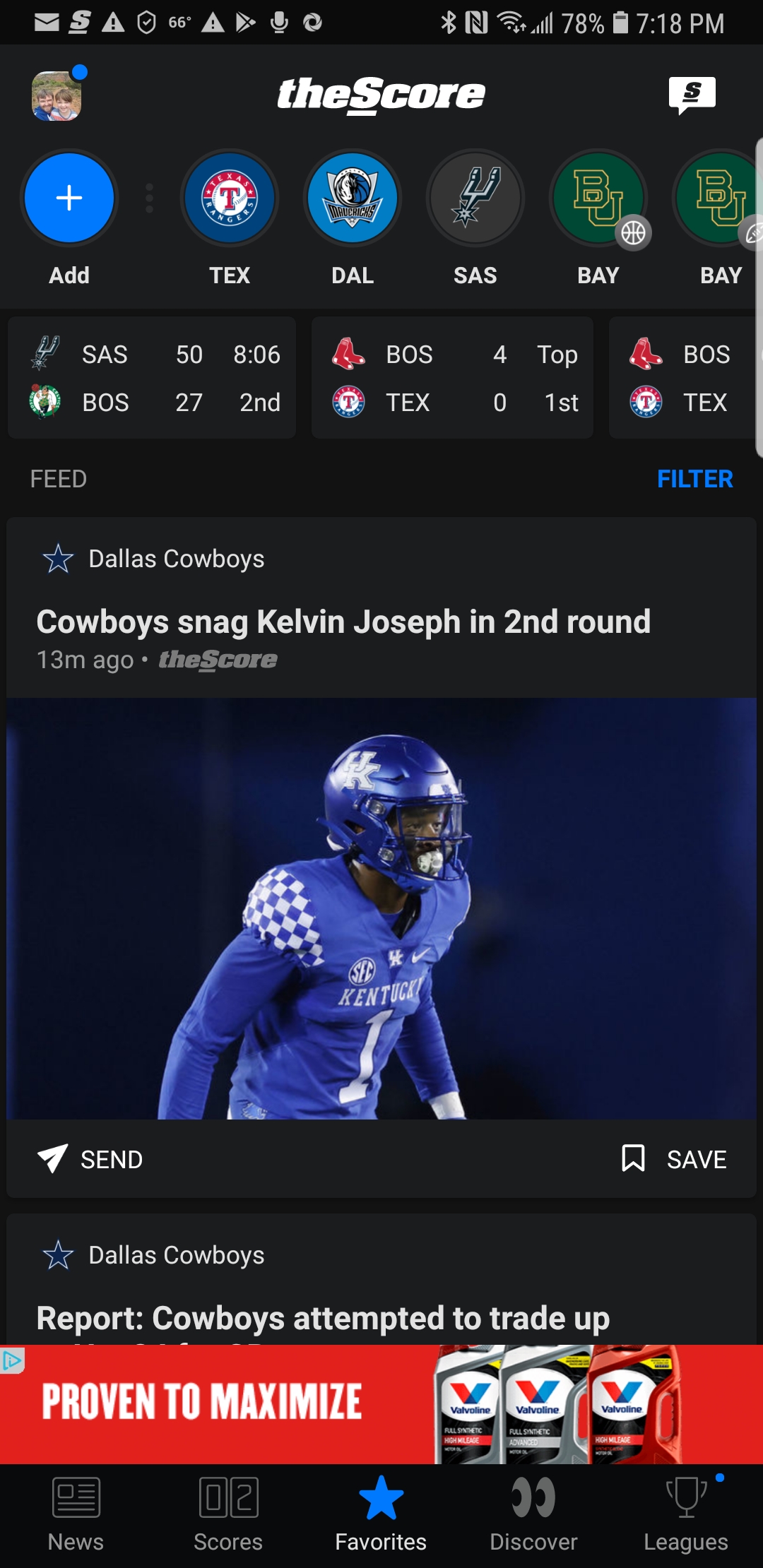Viewport: 763px width, 1568px height.
Task: Filter the feed
Action: (694, 479)
